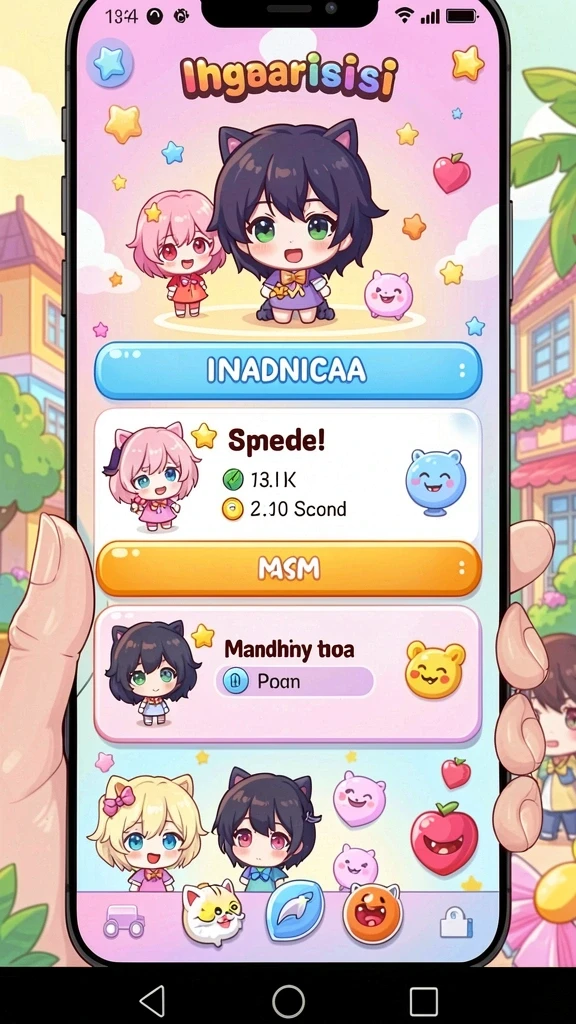The image size is (576, 1024).
Task: Return to the home screen
Action: click(288, 1000)
